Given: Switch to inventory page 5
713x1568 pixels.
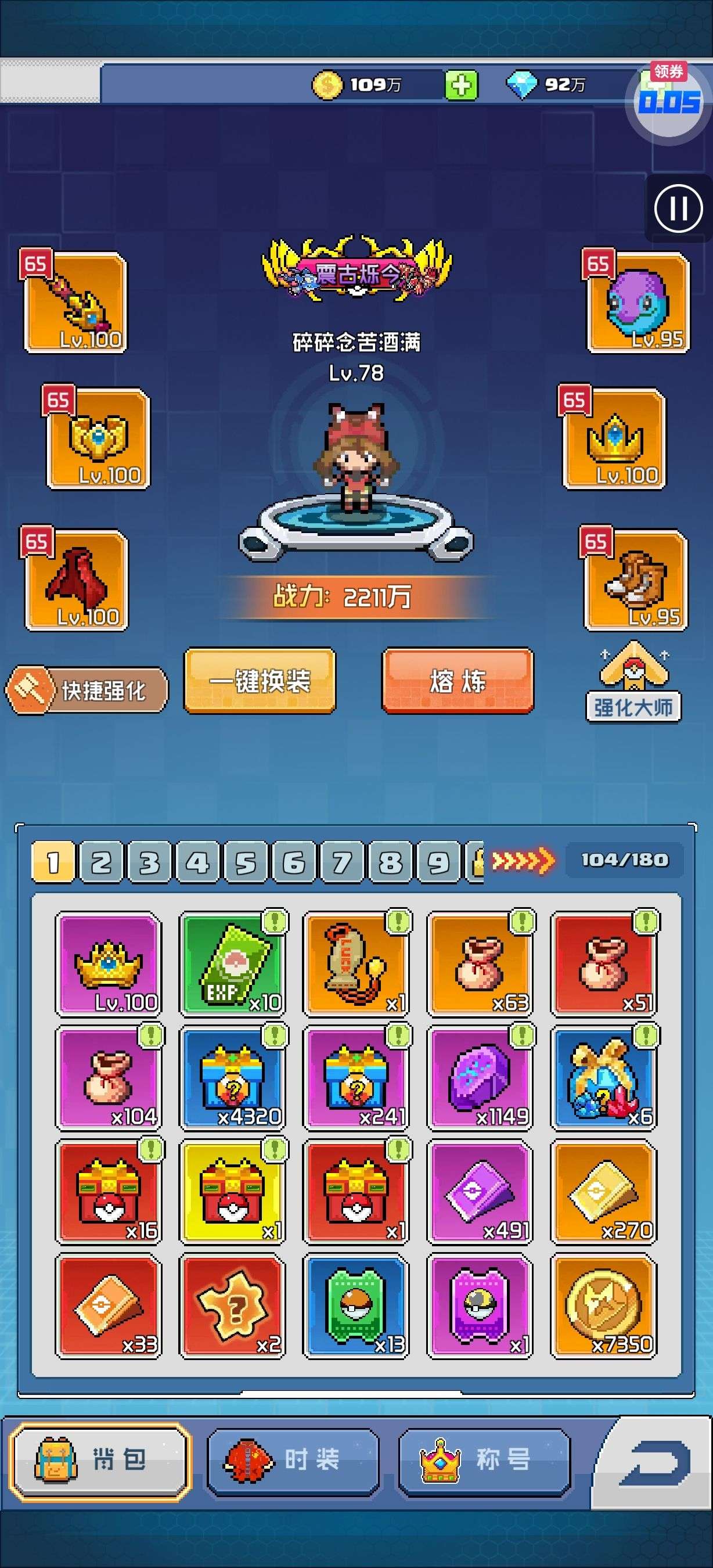Looking at the screenshot, I should [246, 862].
